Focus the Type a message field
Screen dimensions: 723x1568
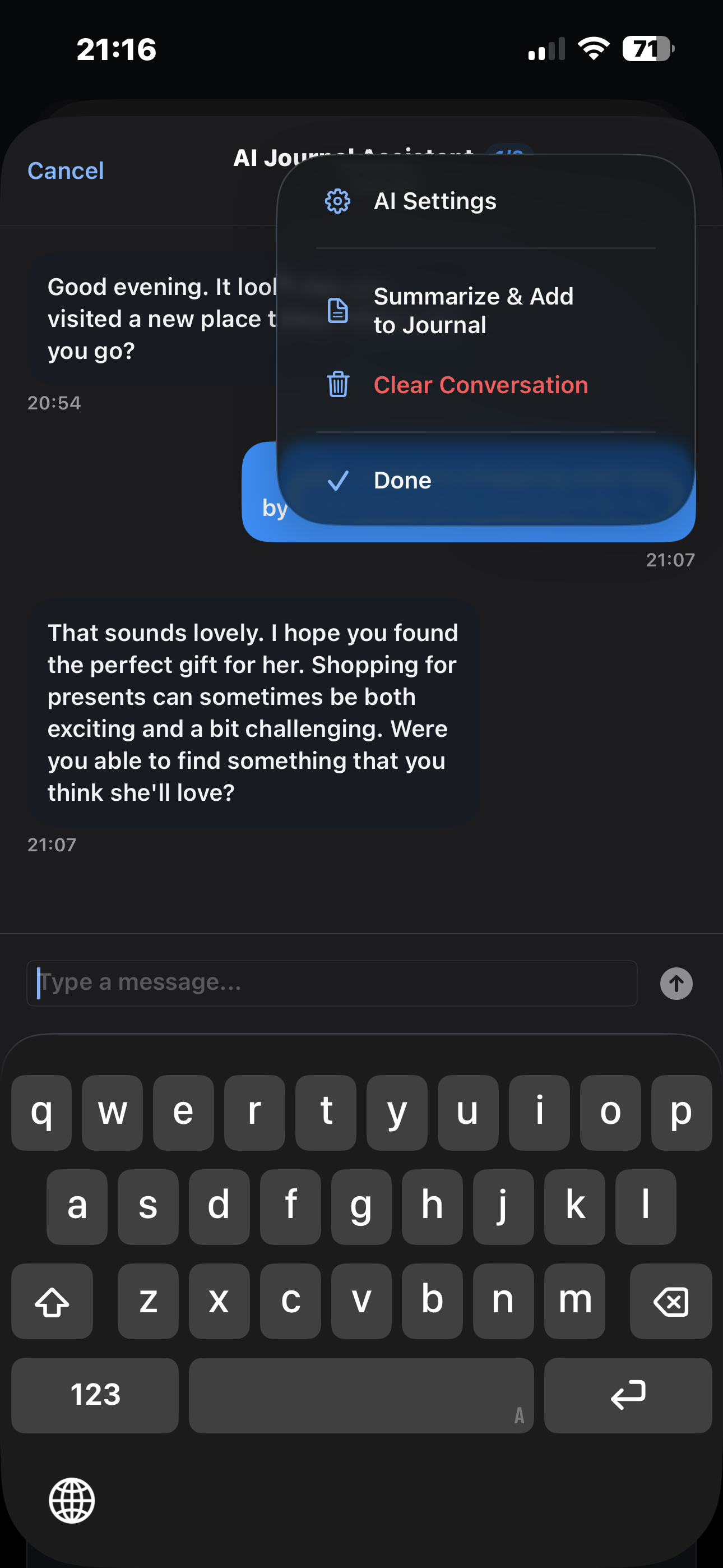[332, 983]
